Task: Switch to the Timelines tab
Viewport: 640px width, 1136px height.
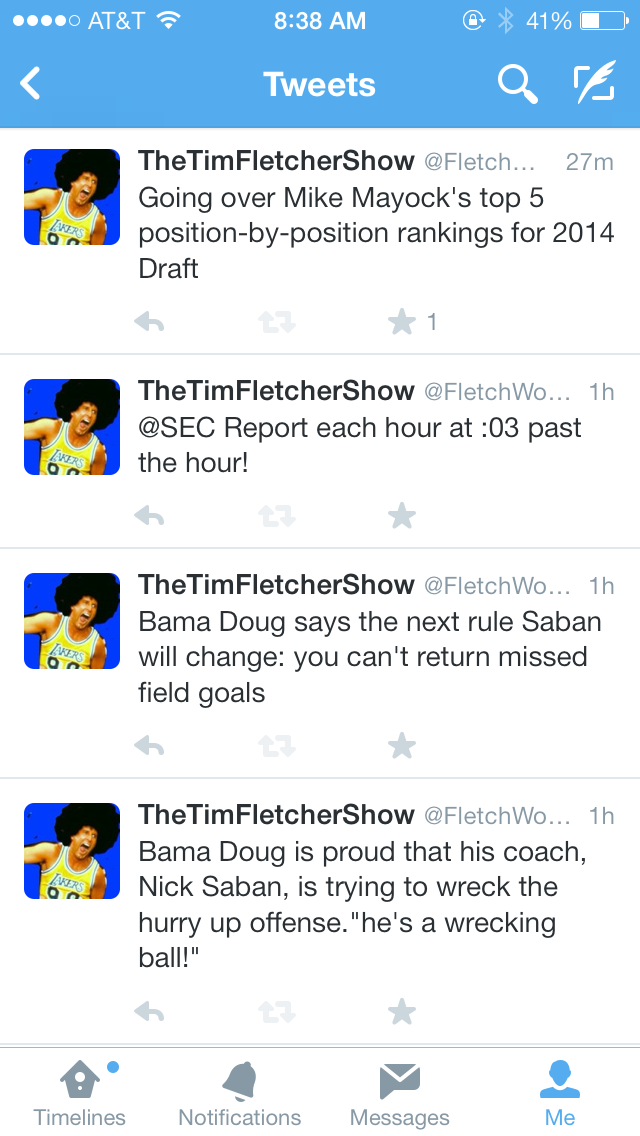Action: pos(80,1092)
